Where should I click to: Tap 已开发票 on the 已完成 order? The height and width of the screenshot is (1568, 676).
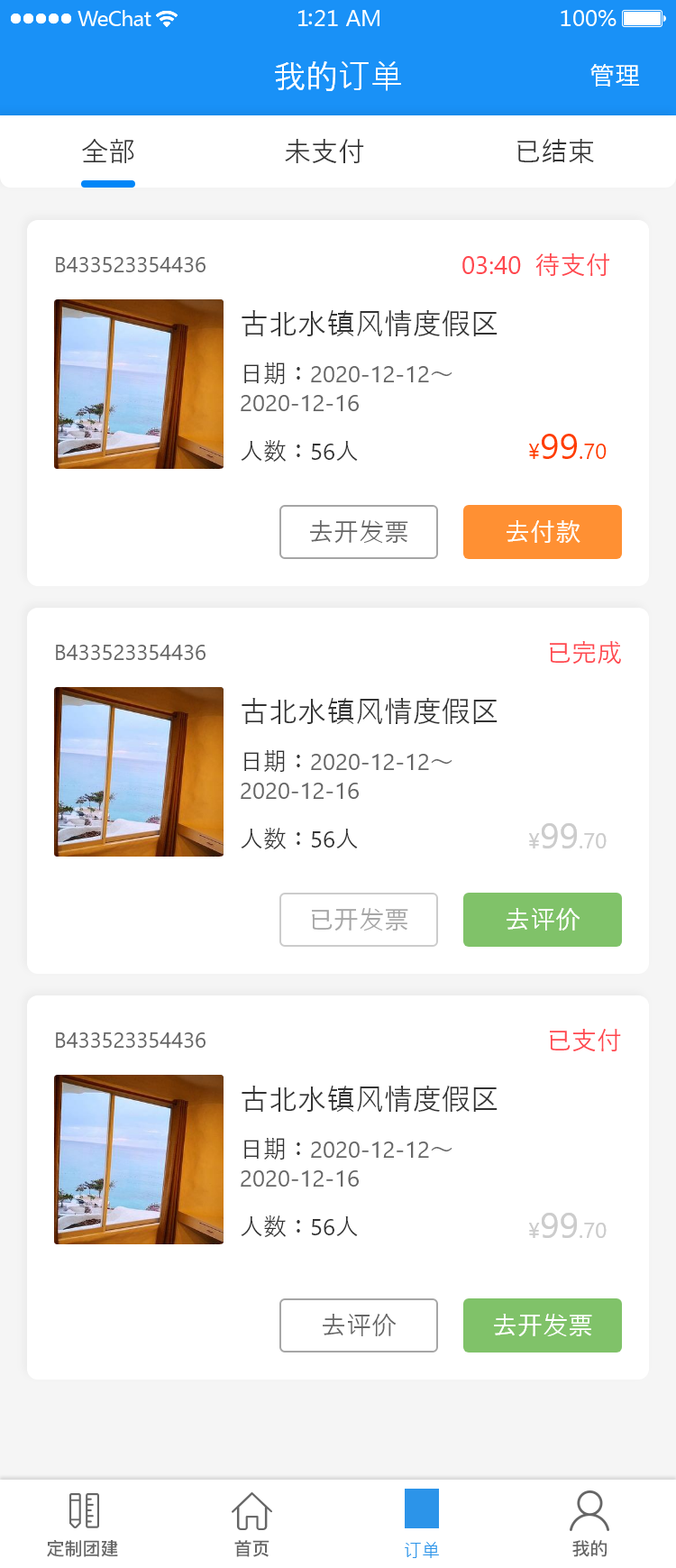[x=359, y=920]
